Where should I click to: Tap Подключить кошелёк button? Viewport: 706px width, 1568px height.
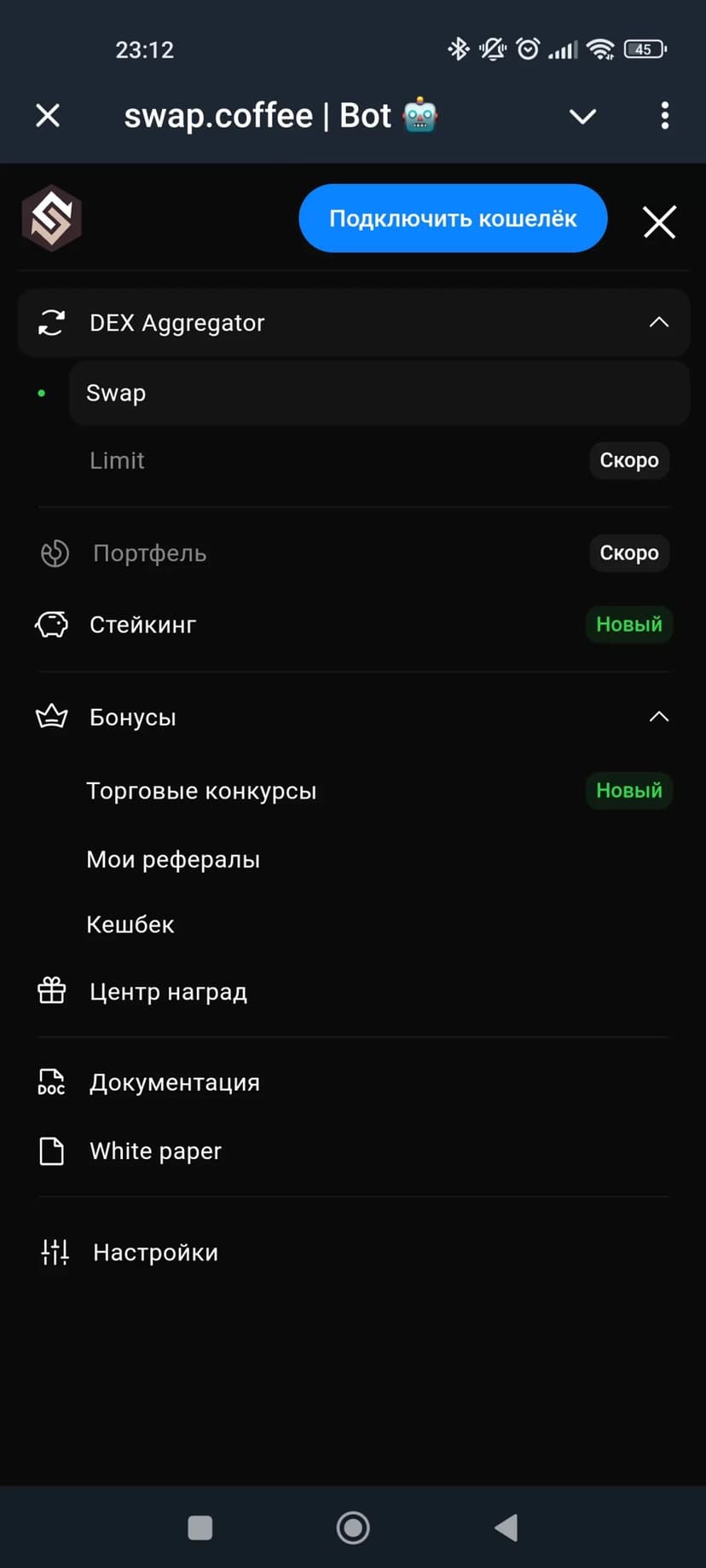point(453,218)
